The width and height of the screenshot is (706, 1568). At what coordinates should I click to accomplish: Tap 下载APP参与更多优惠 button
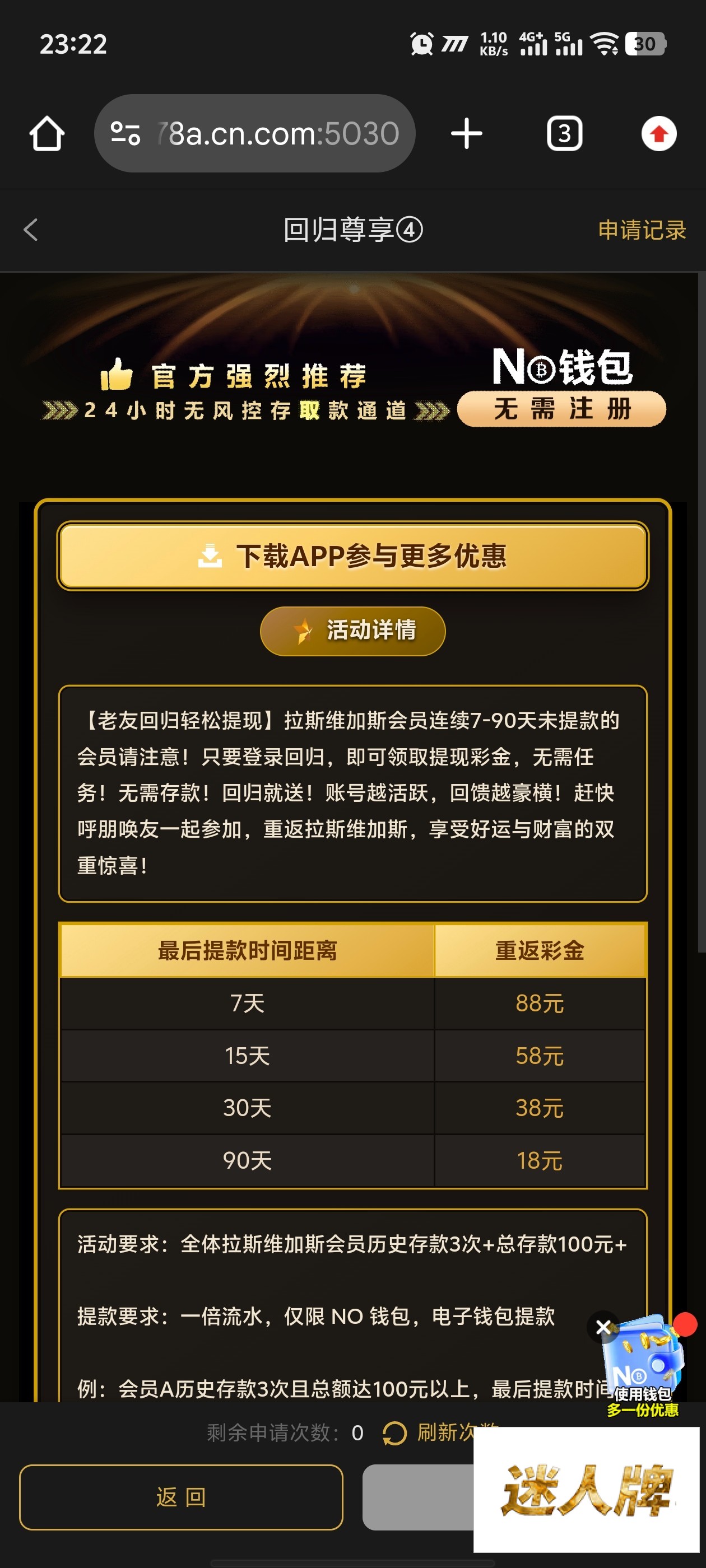pyautogui.click(x=352, y=556)
